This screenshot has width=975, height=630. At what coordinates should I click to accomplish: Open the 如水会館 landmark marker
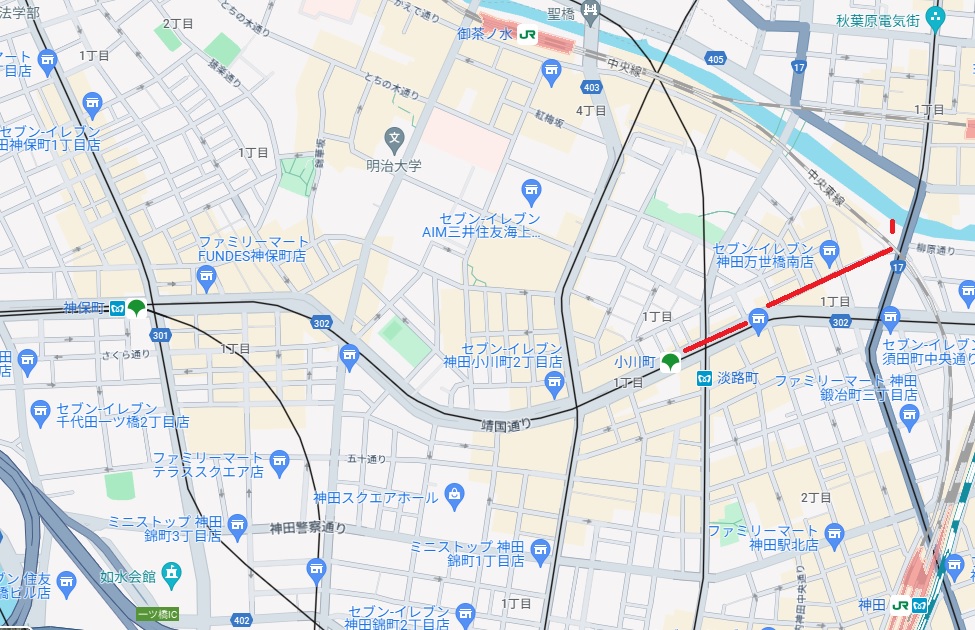point(172,573)
